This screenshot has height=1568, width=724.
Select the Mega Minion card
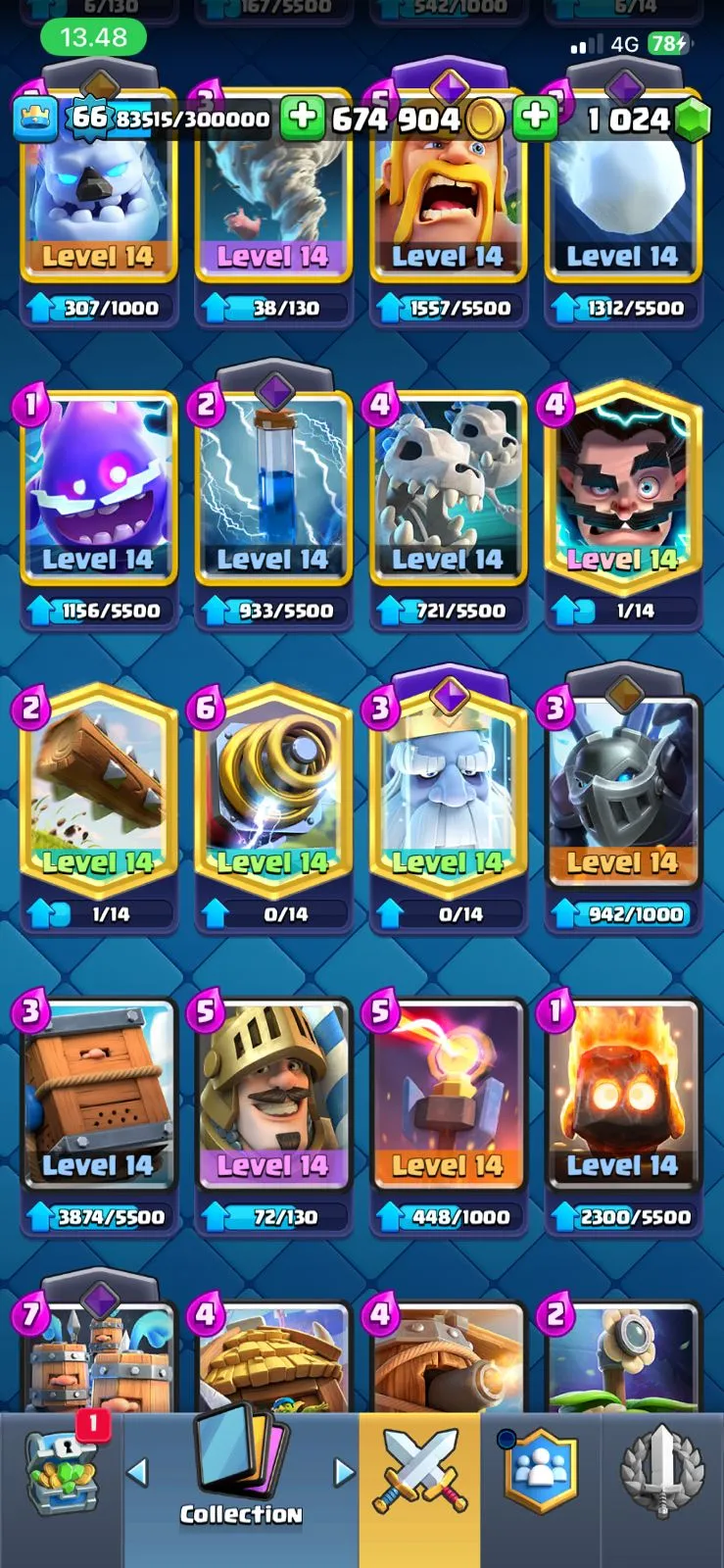point(623,794)
